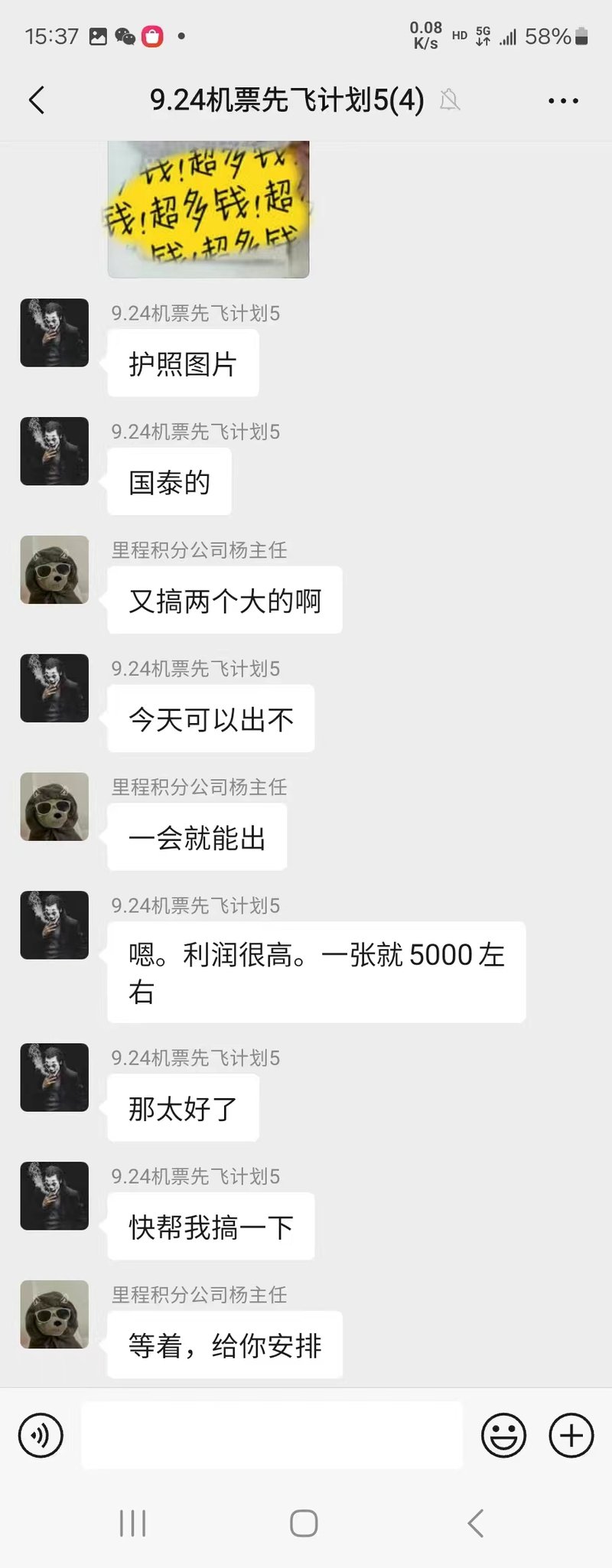Open the chat info overflow menu
Viewport: 612px width, 1568px height.
pyautogui.click(x=563, y=100)
